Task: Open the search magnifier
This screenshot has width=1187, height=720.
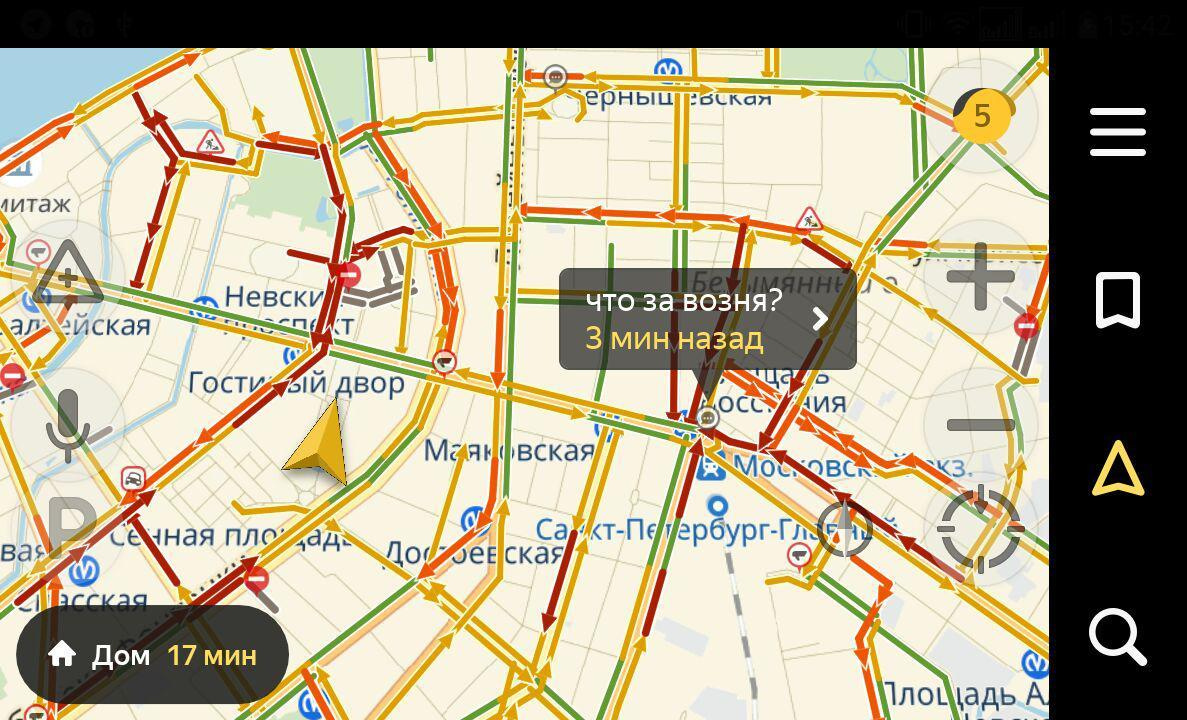Action: (x=1117, y=636)
